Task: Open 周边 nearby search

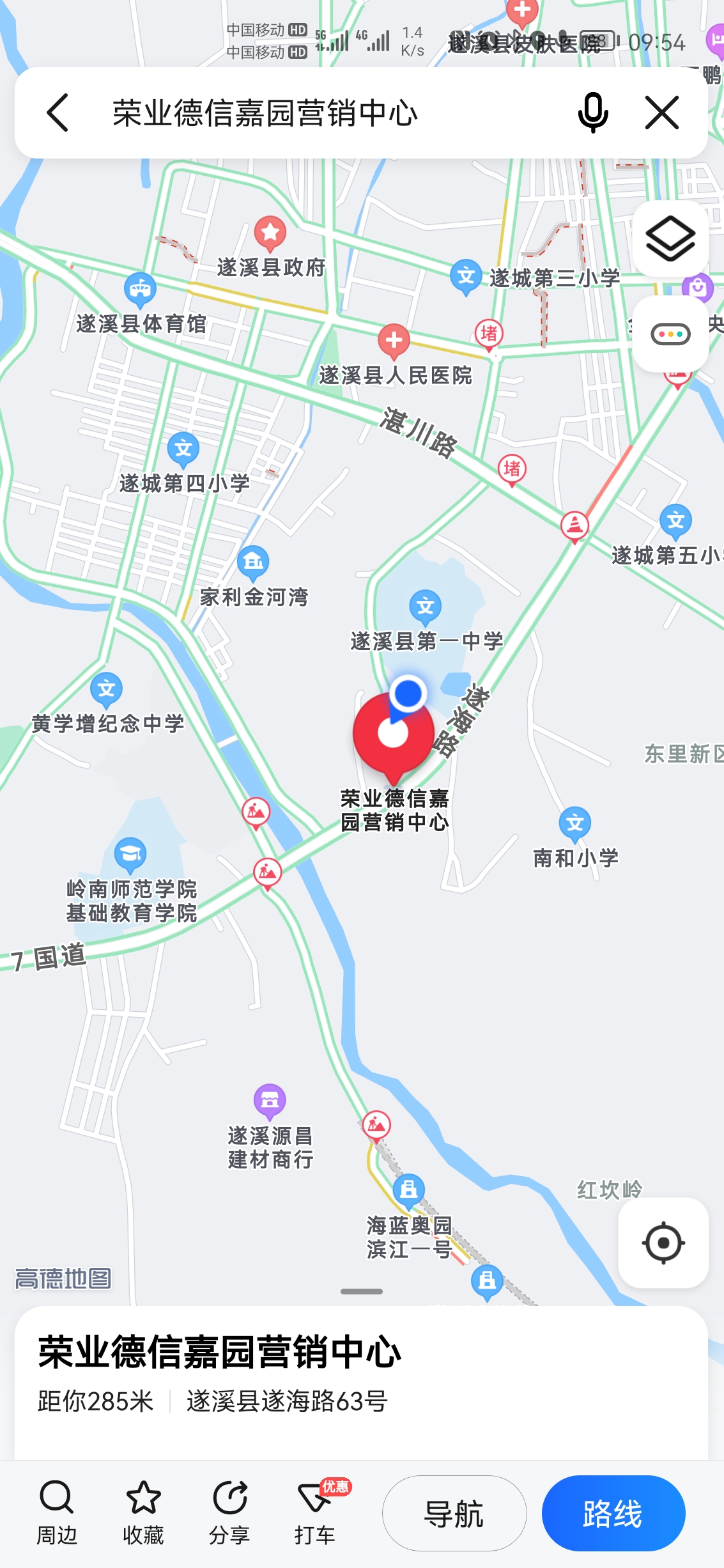Action: point(57,1512)
